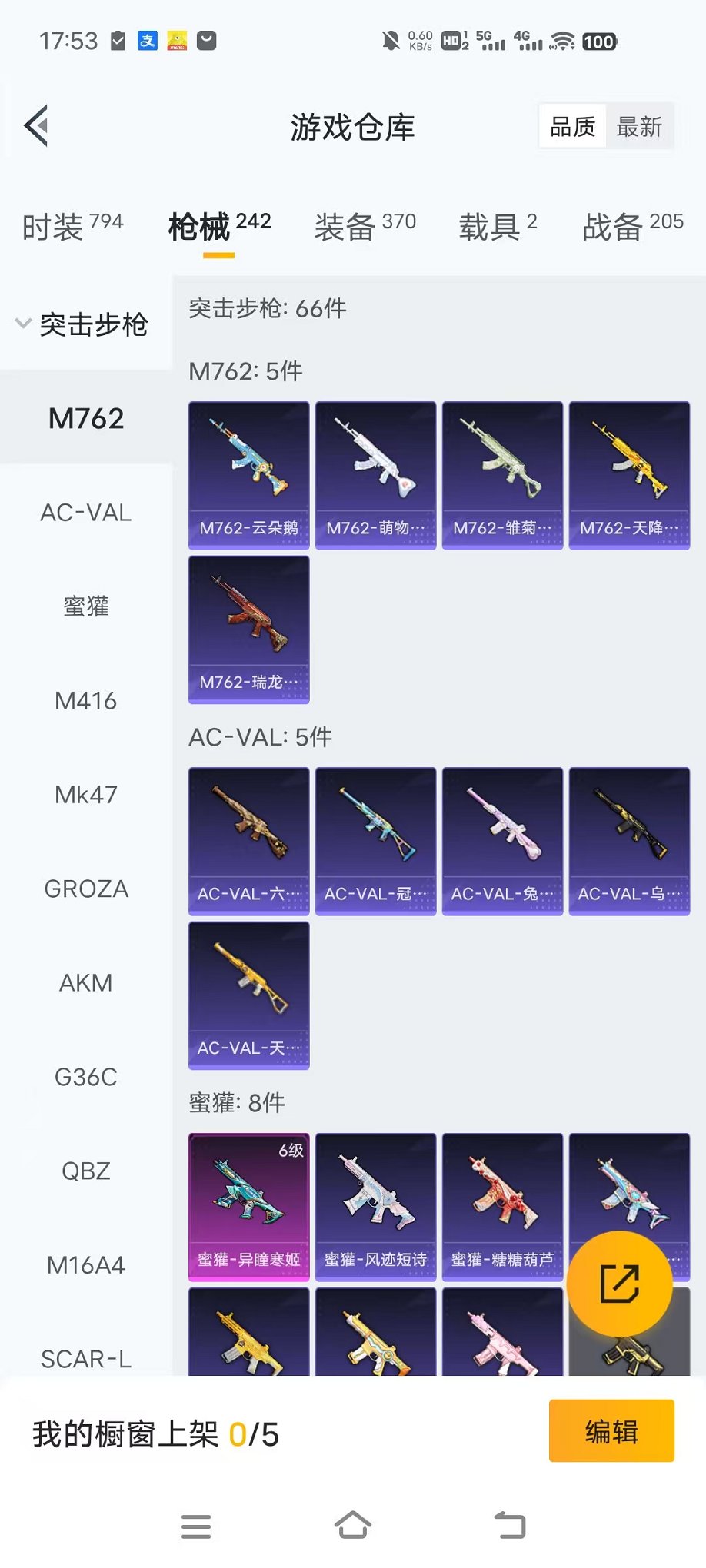
Task: Open the 蜜獾-异瞳寒姬 level 6 item
Action: [x=248, y=1205]
